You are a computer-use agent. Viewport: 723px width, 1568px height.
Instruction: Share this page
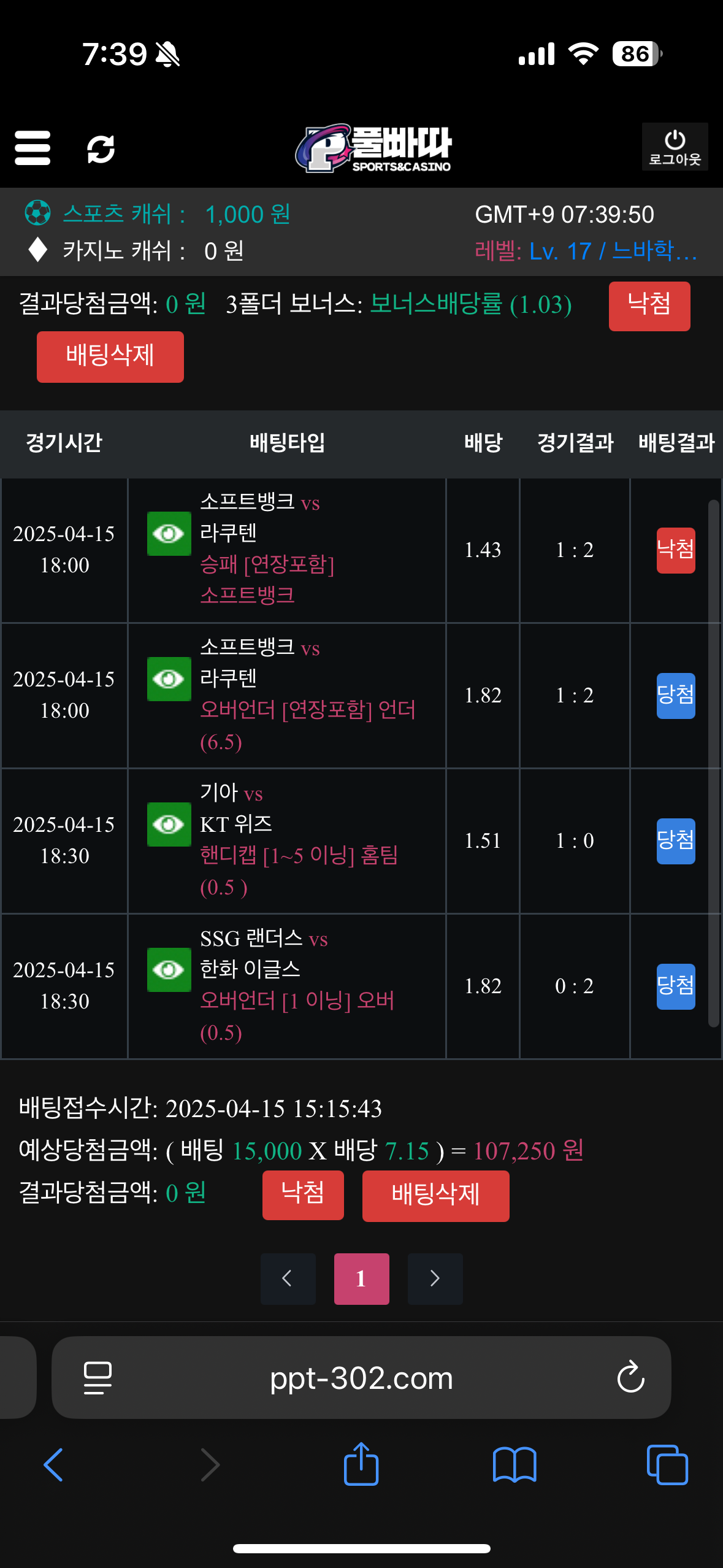[361, 1464]
